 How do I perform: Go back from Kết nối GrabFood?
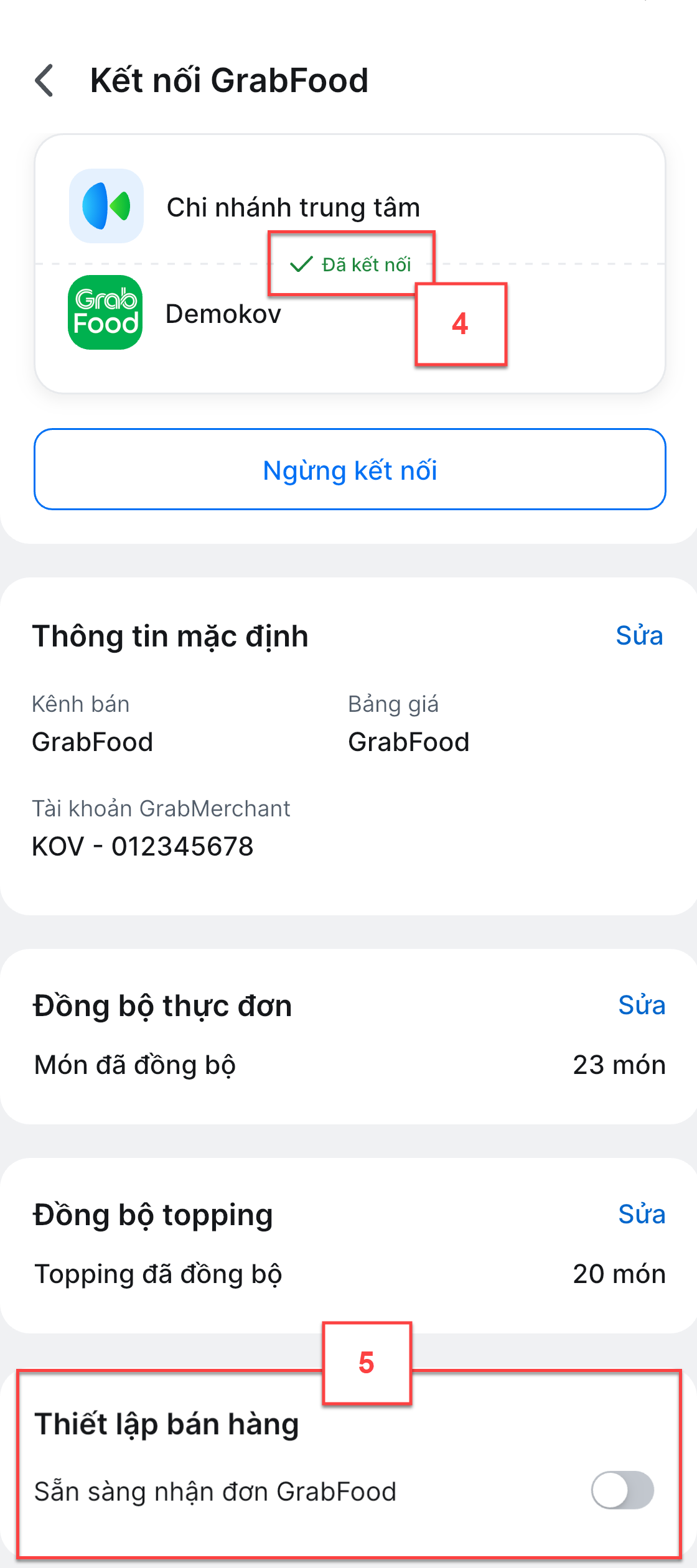pyautogui.click(x=44, y=81)
